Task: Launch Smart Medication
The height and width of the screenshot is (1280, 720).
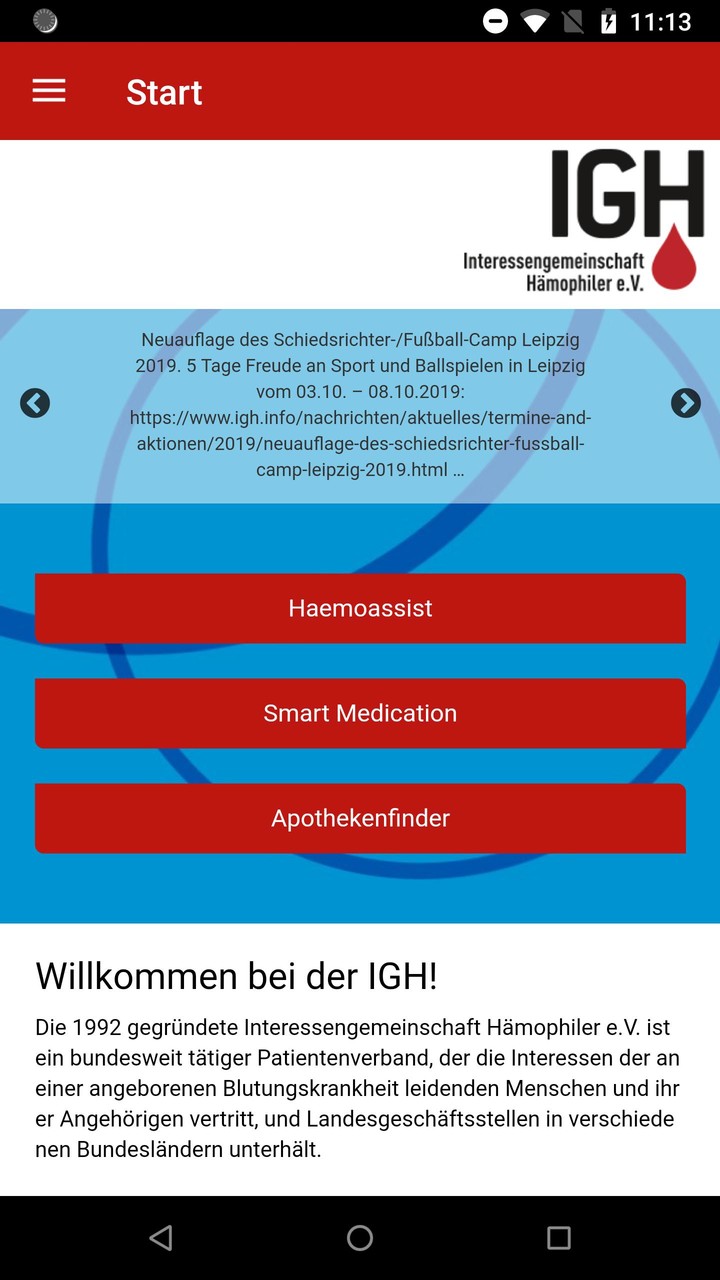Action: (x=360, y=713)
